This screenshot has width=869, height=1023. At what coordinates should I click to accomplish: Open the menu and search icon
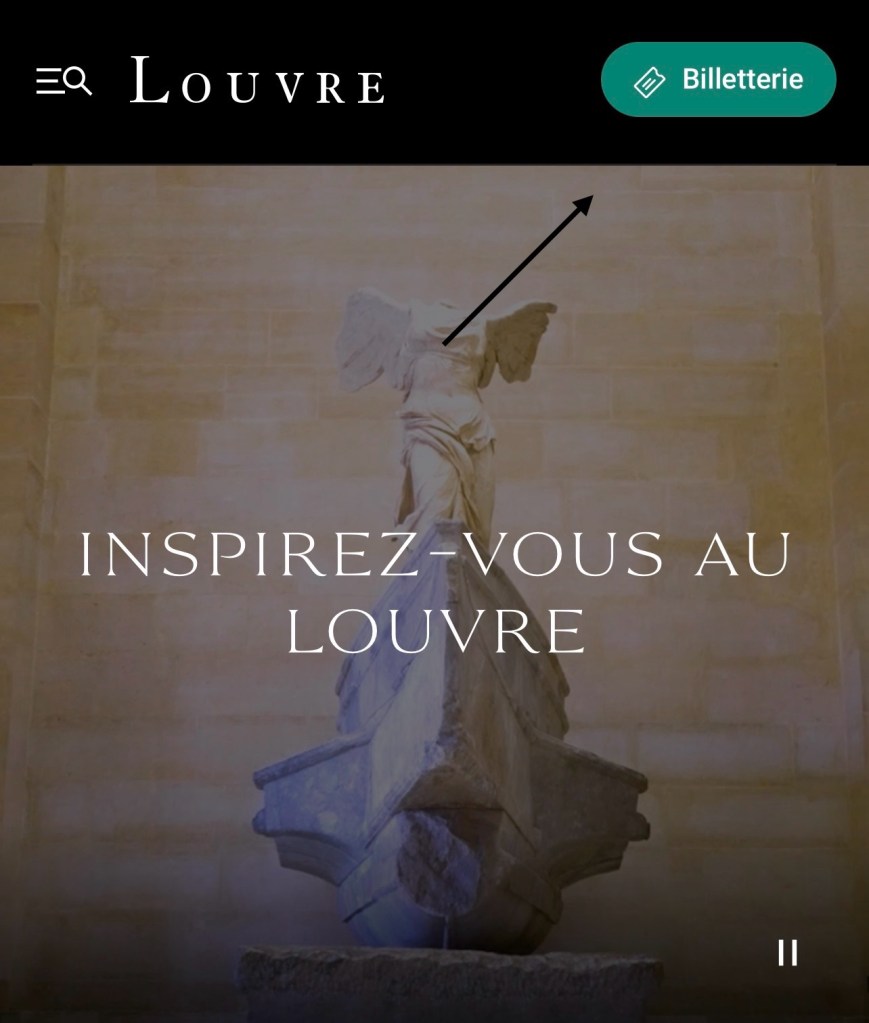[x=64, y=81]
